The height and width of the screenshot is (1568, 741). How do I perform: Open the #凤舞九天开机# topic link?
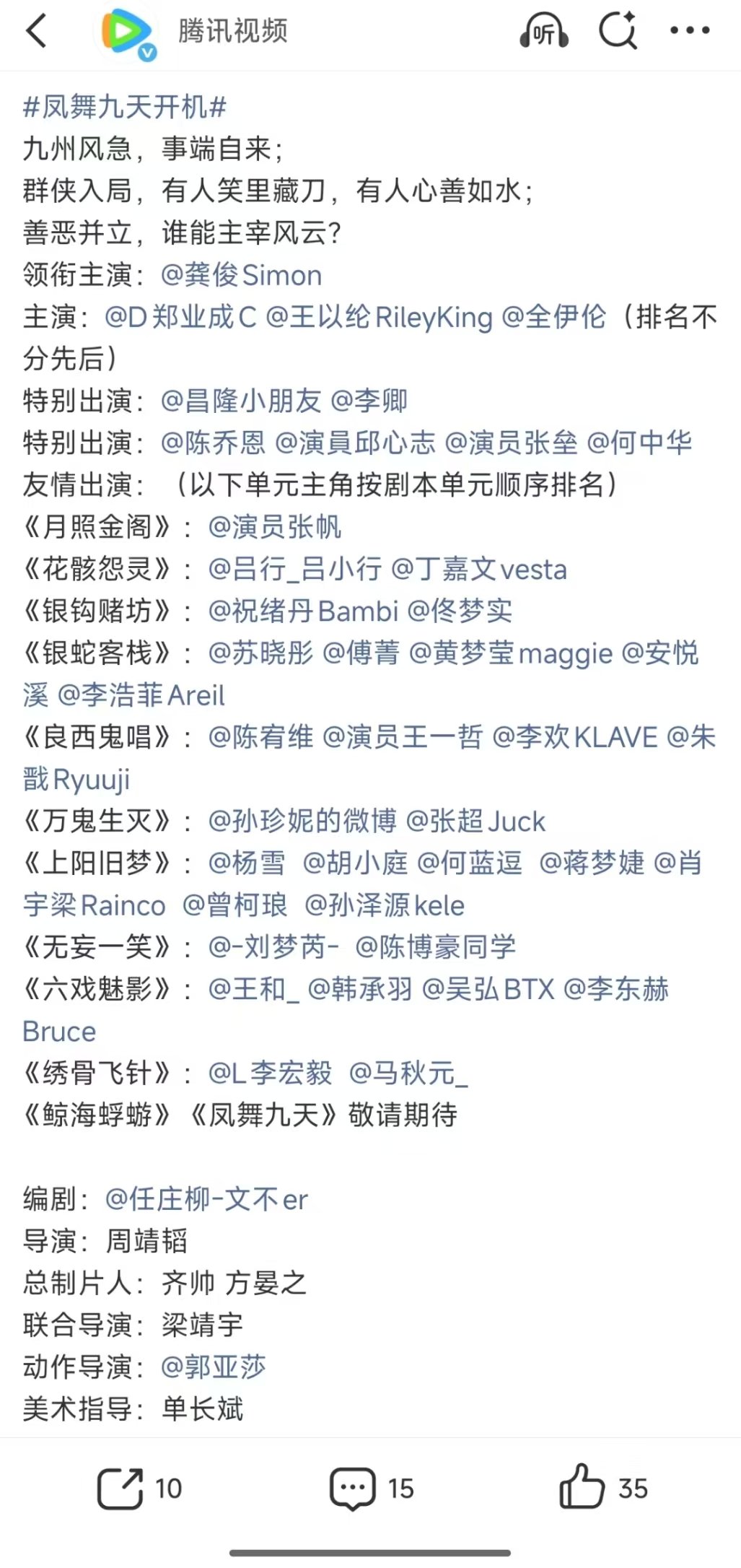[125, 107]
